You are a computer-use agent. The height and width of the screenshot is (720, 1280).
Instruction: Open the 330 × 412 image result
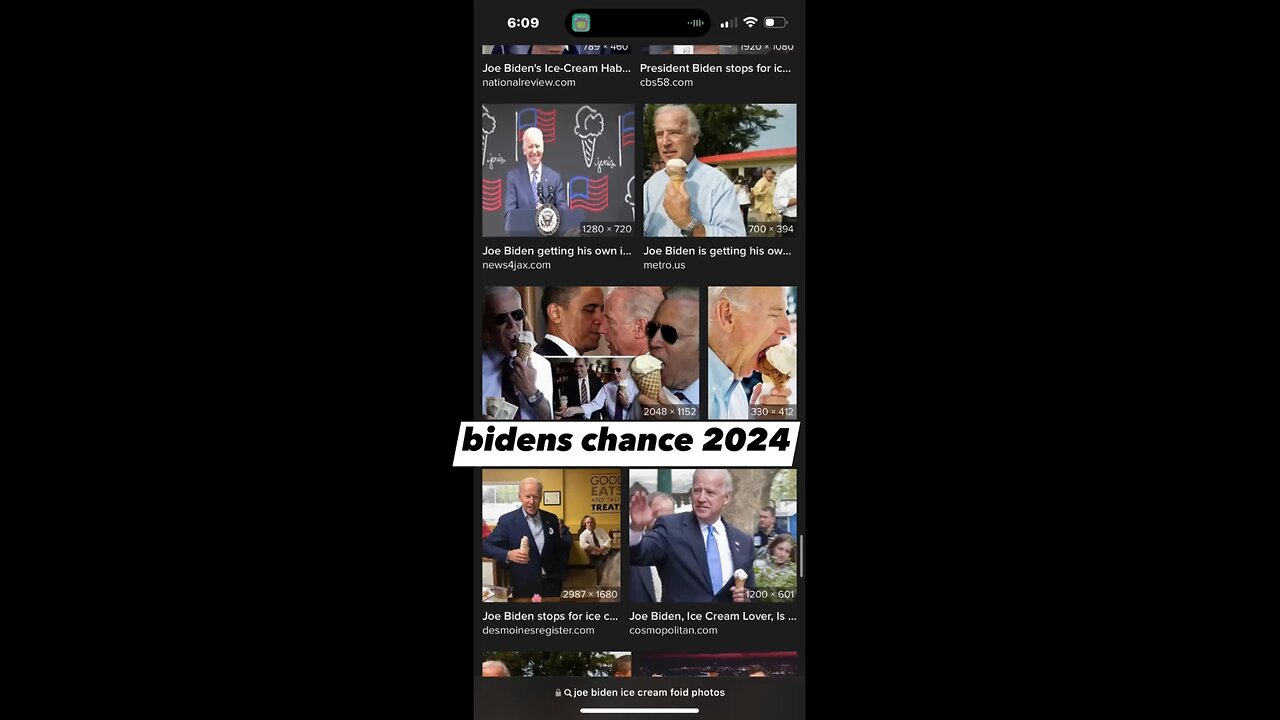(752, 352)
